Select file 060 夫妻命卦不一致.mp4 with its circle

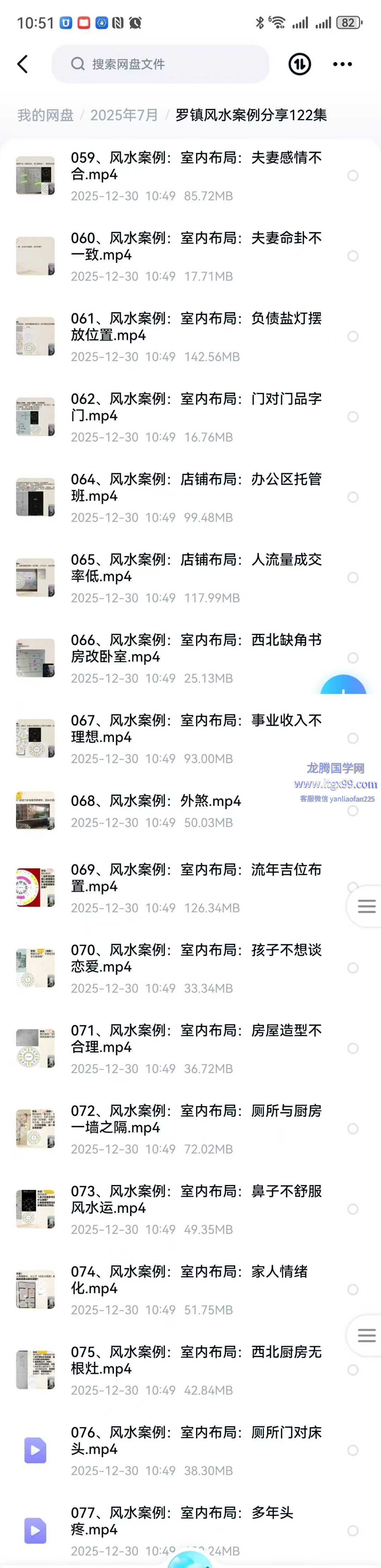pos(352,256)
